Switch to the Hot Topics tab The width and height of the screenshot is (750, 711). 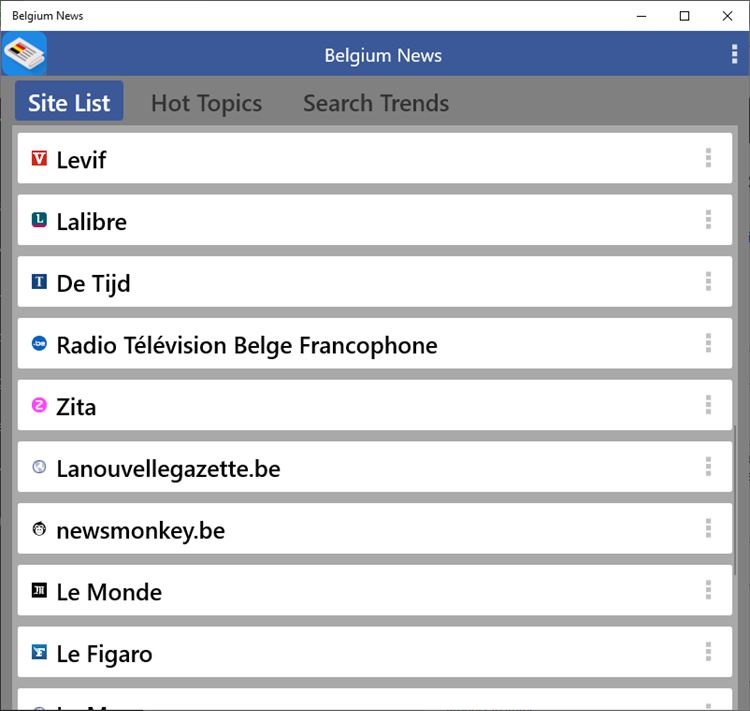[206, 103]
